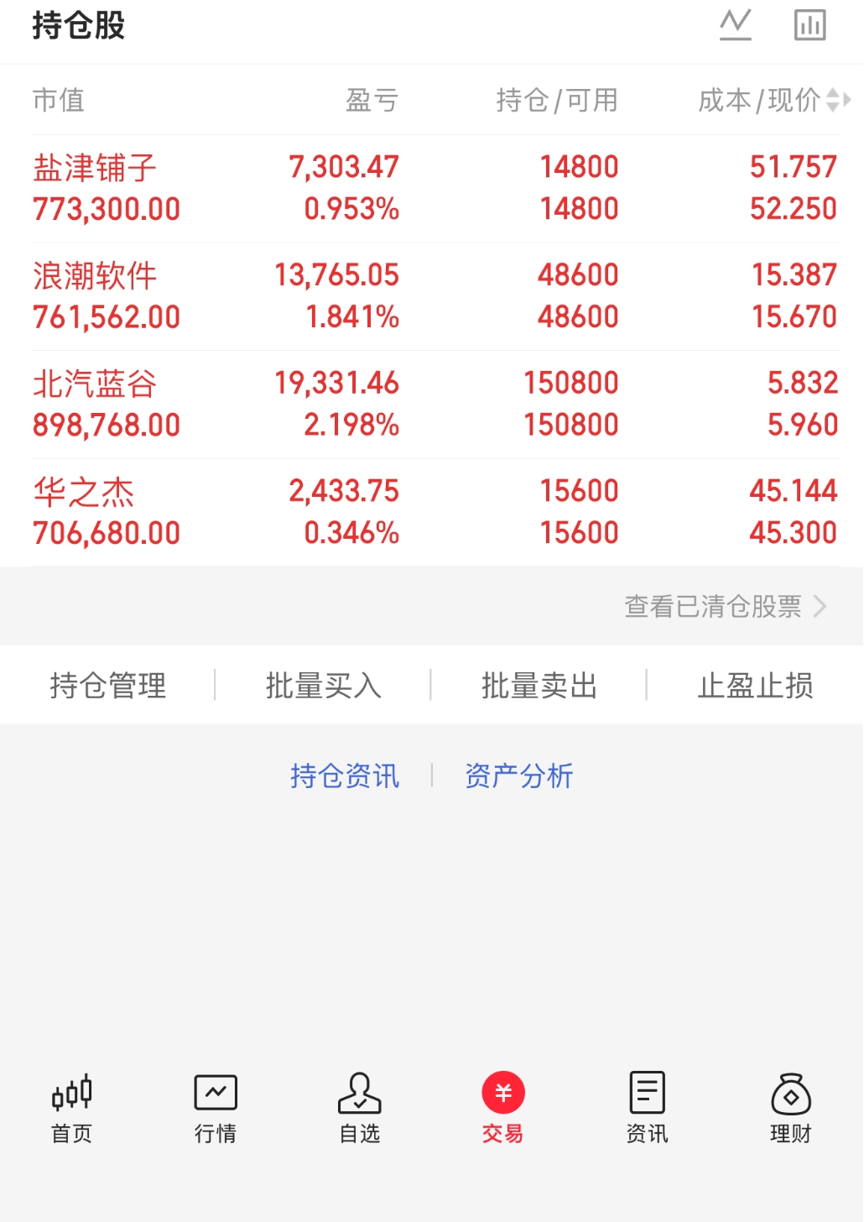Open the 持仓资讯 link
864x1222 pixels.
point(345,776)
